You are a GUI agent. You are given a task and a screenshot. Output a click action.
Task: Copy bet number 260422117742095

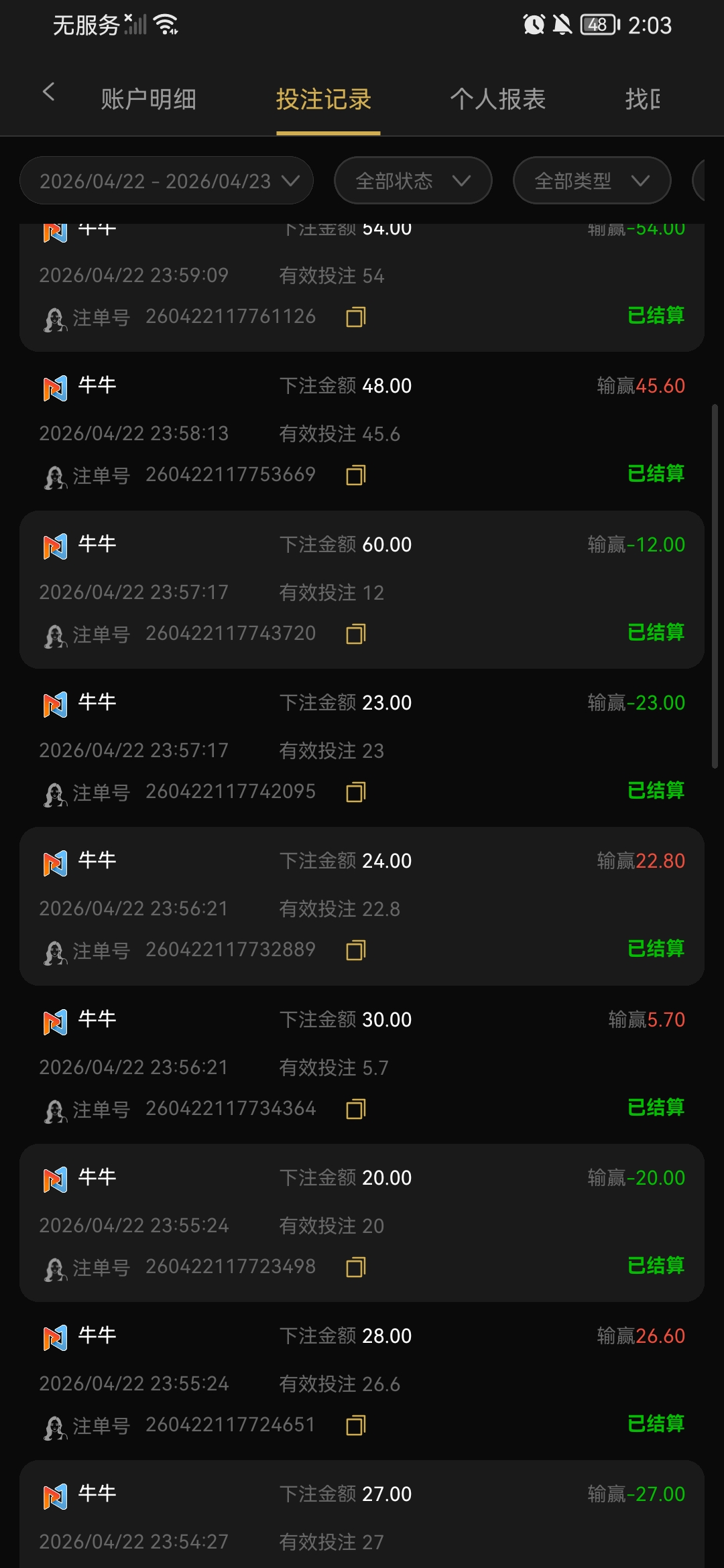click(x=355, y=792)
